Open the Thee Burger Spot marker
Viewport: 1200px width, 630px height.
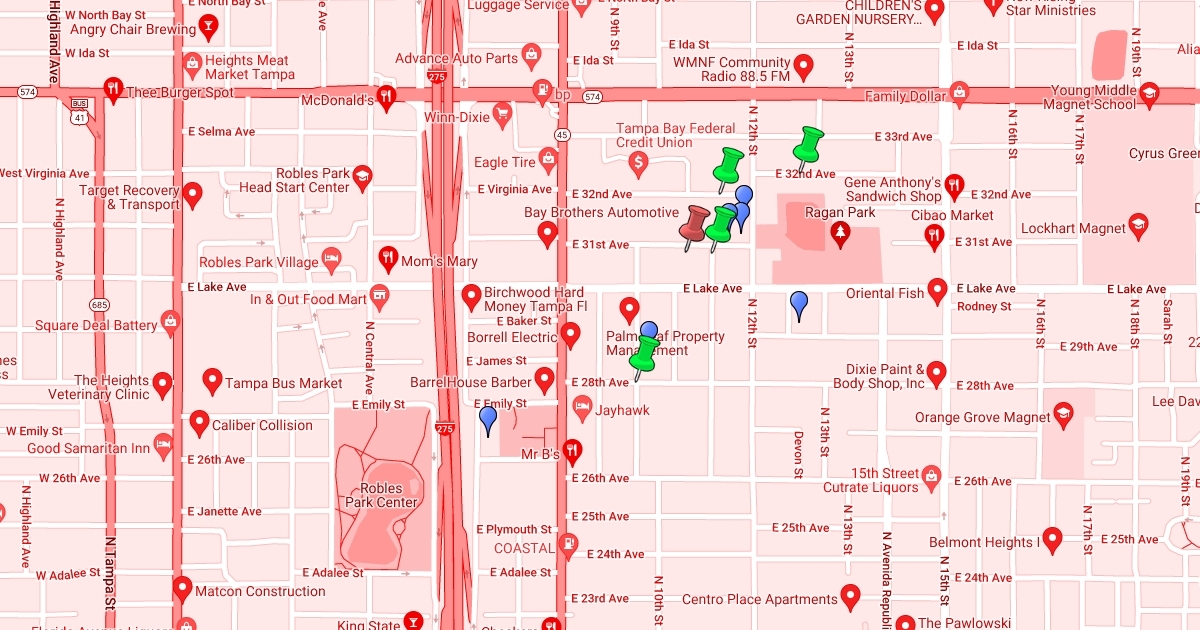(114, 90)
